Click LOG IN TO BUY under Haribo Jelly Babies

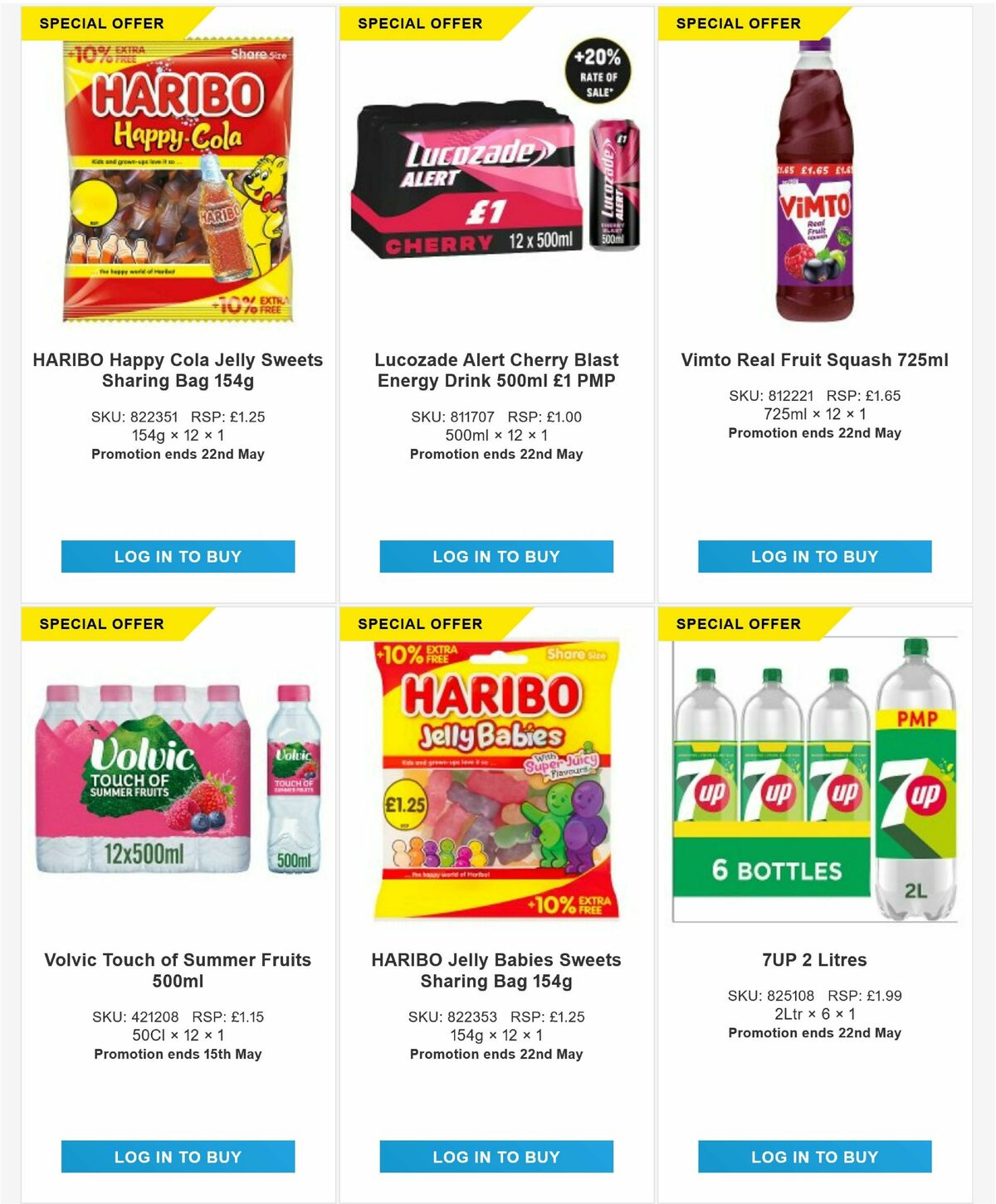(x=497, y=1156)
